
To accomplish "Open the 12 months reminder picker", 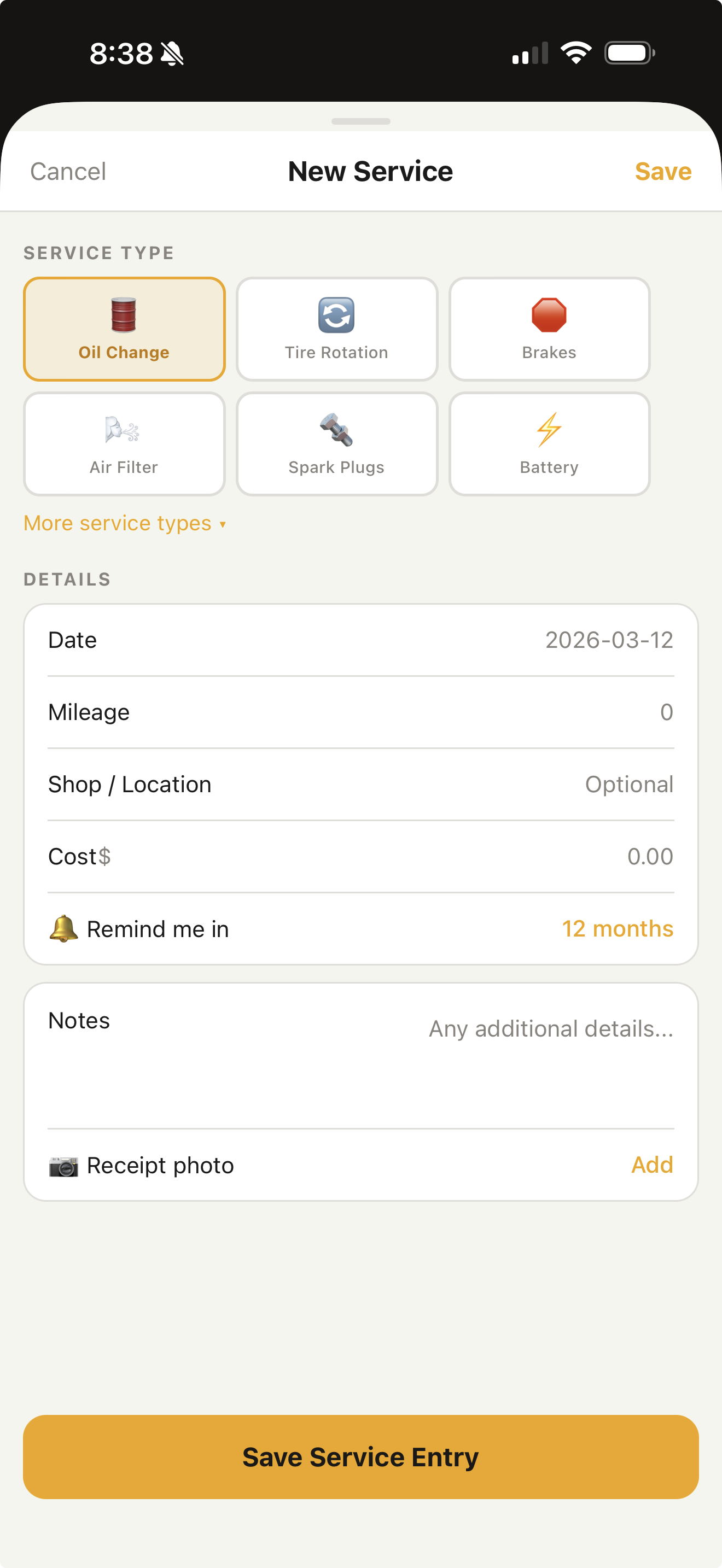I will [x=618, y=928].
